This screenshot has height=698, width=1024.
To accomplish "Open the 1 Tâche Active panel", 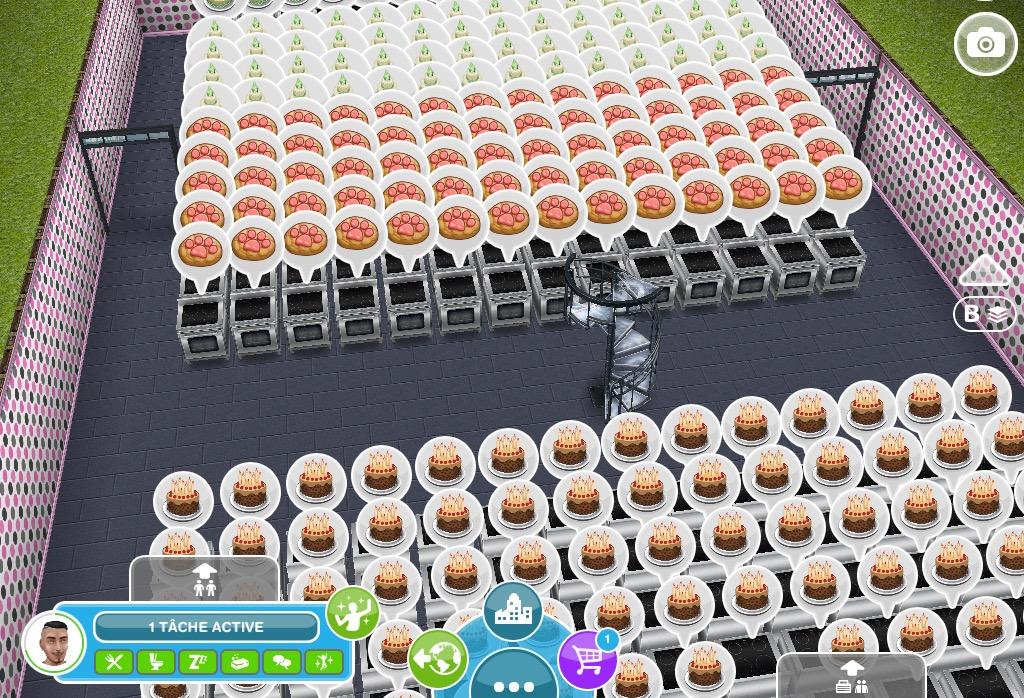I will point(206,627).
